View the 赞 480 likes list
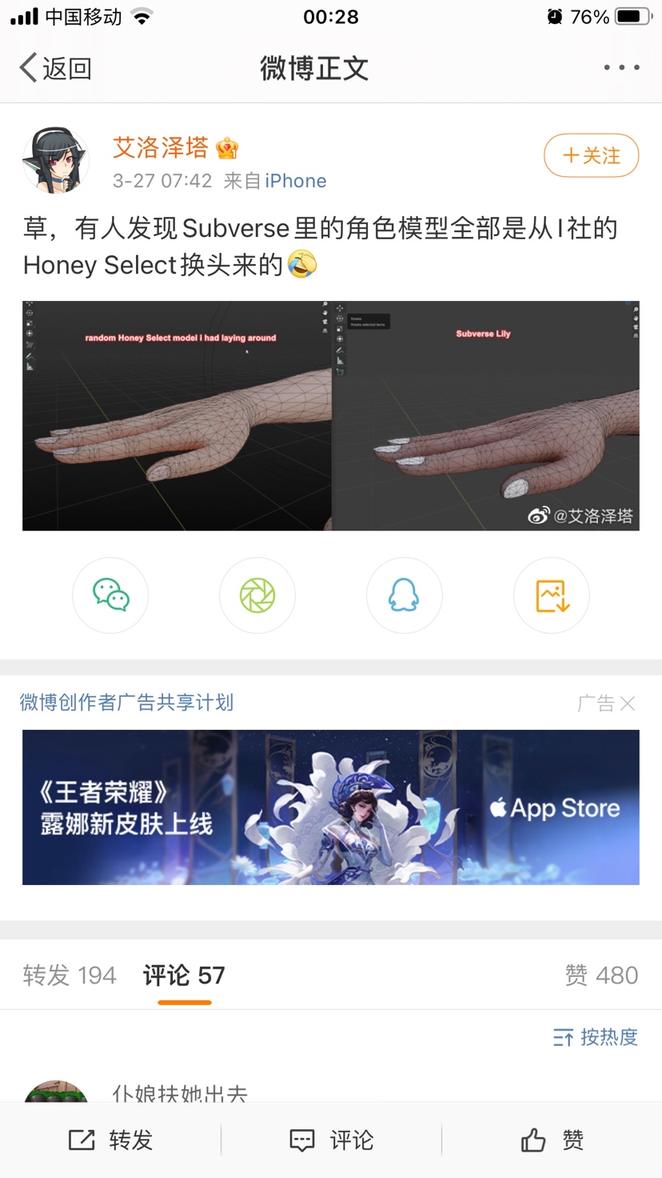This screenshot has height=1178, width=662. (601, 975)
